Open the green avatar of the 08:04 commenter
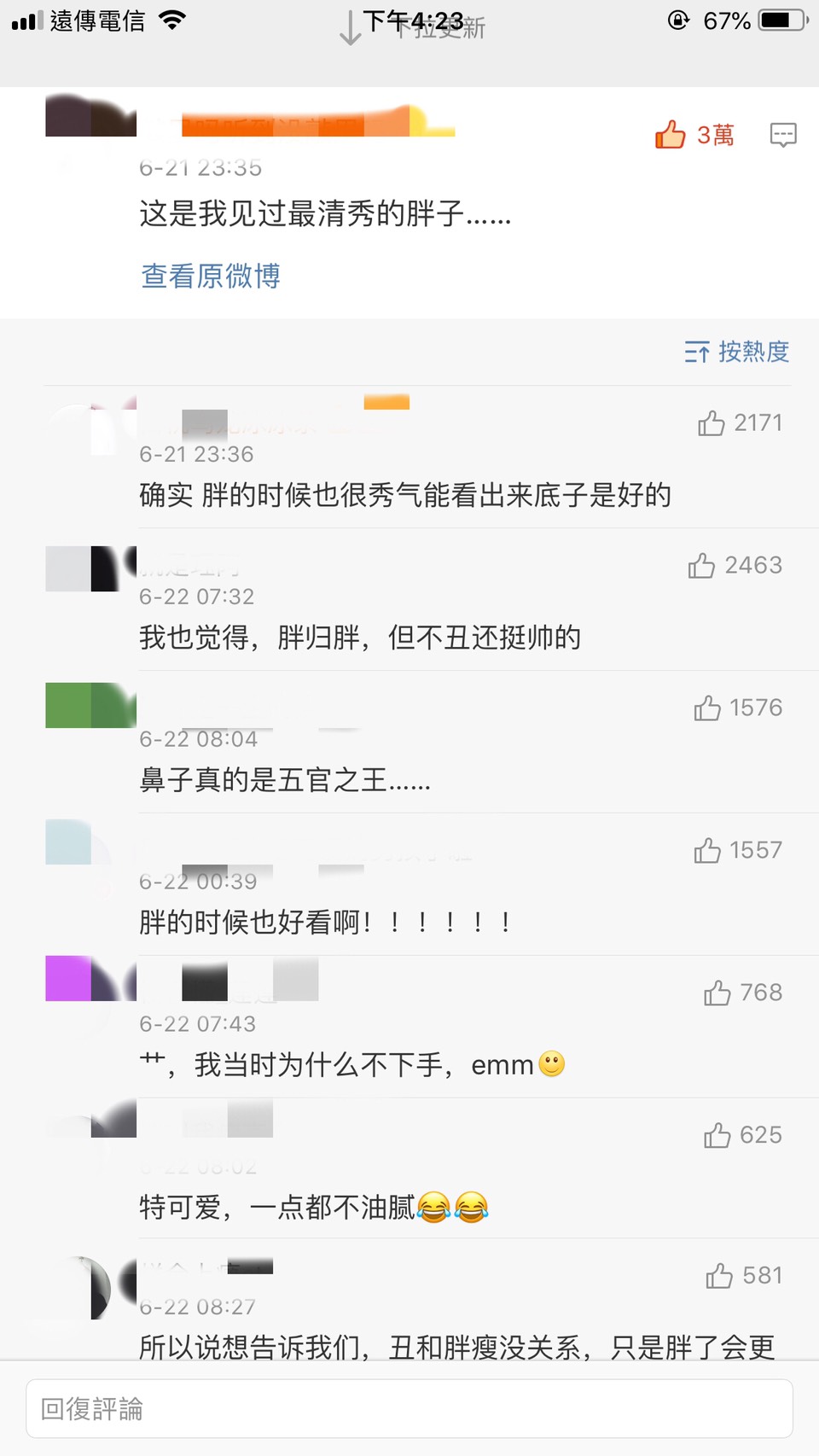 (x=90, y=706)
